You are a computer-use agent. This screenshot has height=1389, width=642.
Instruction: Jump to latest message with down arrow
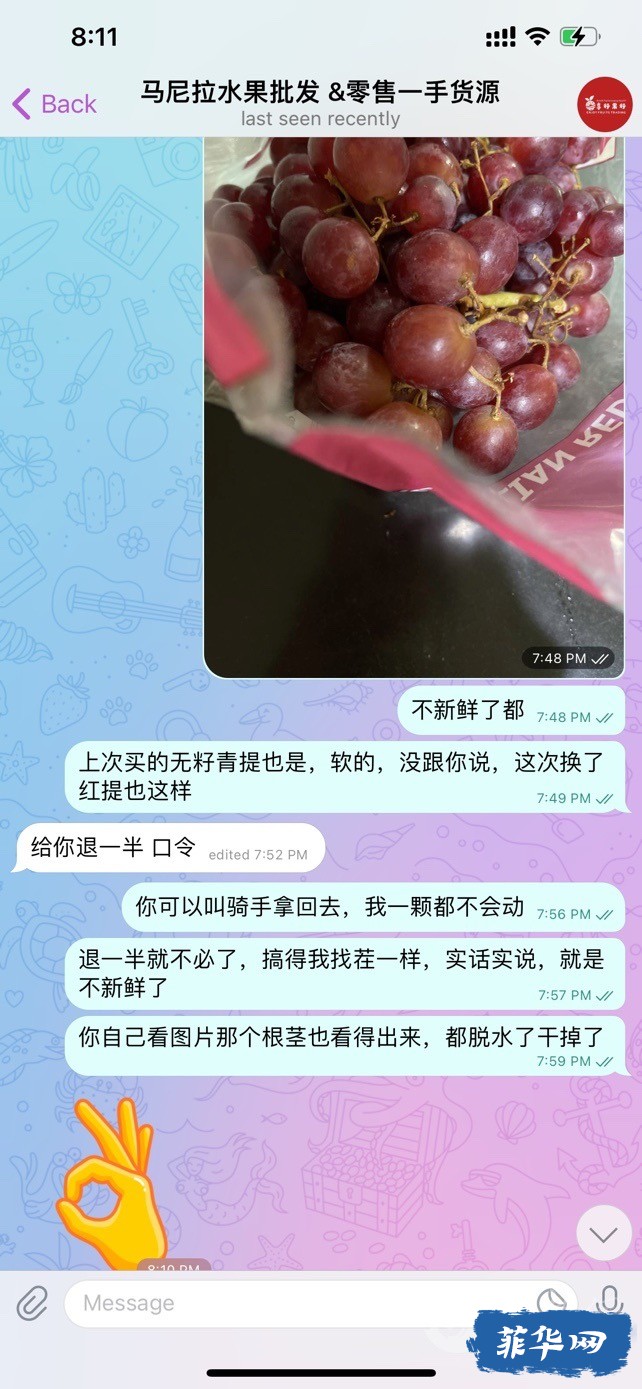click(x=604, y=1233)
